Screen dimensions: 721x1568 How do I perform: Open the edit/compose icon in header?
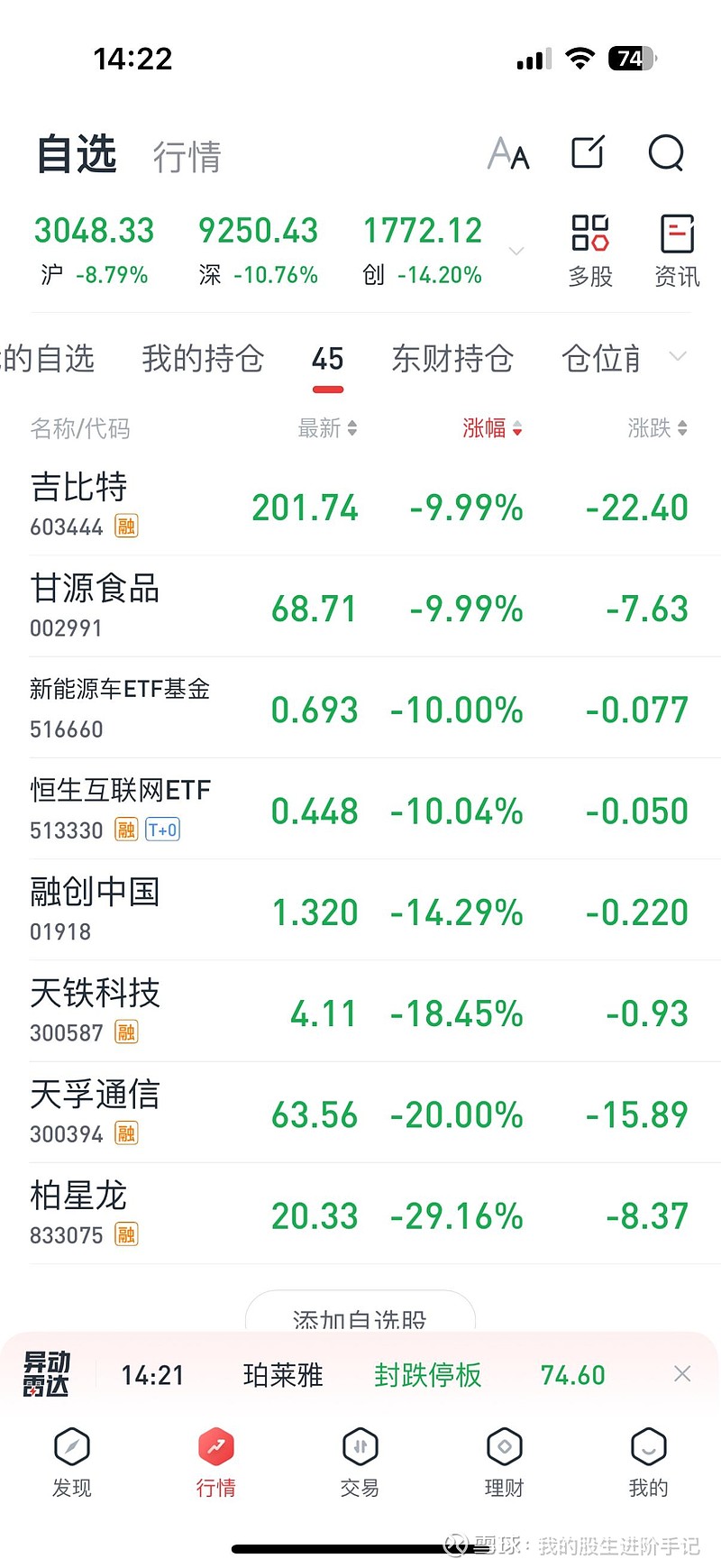tap(588, 152)
